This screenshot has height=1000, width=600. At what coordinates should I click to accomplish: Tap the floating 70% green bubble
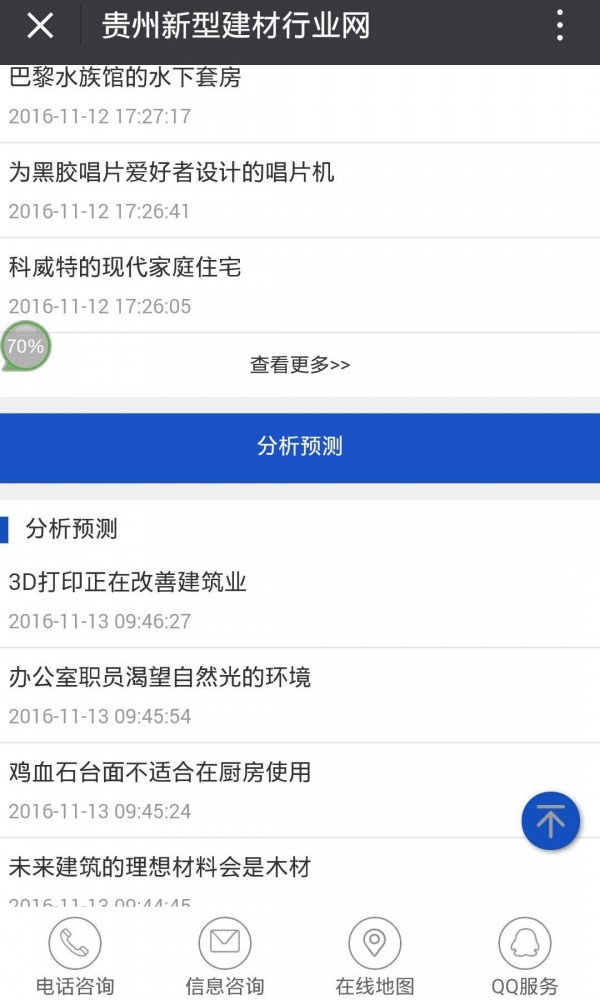[26, 346]
